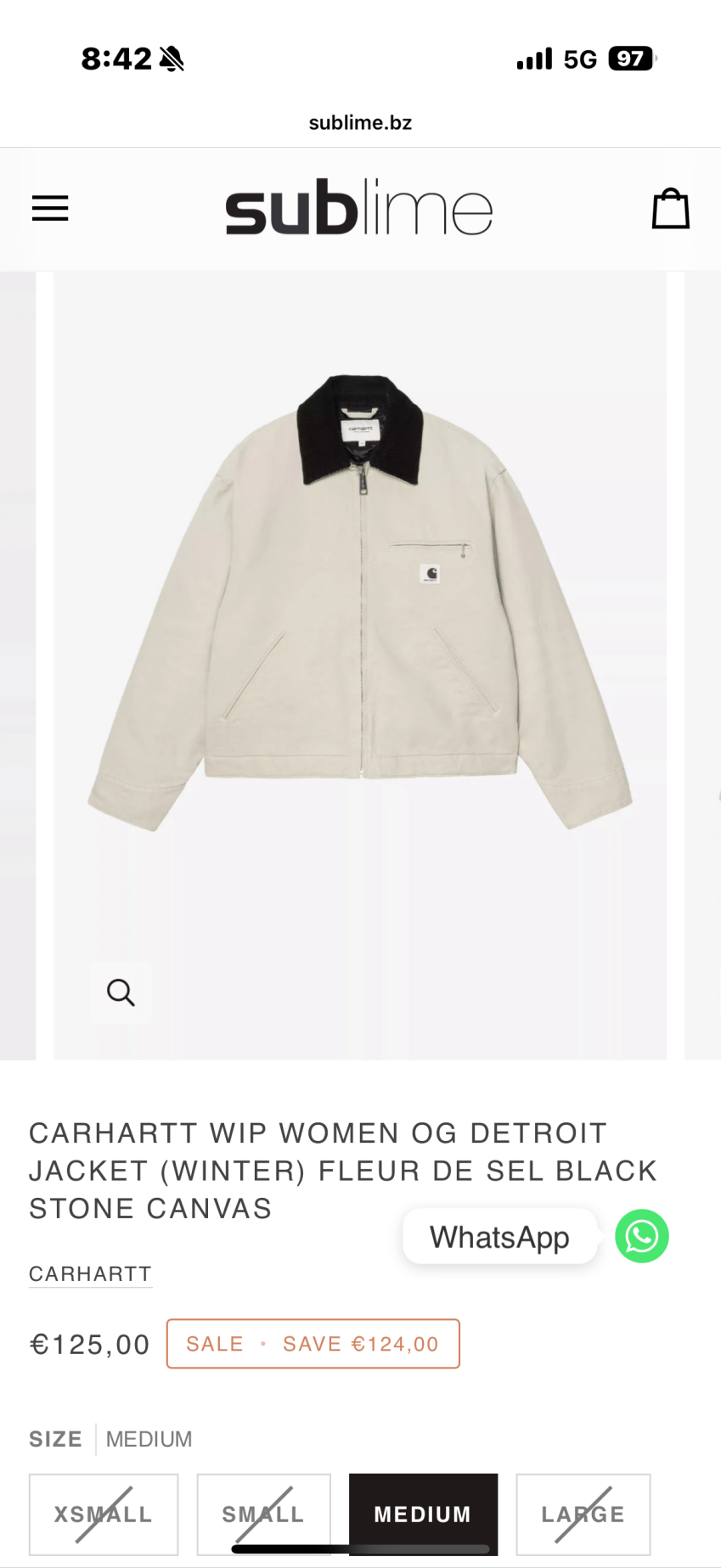Choose the MEDIUM size option
Viewport: 721px width, 1568px height.
coord(423,1515)
